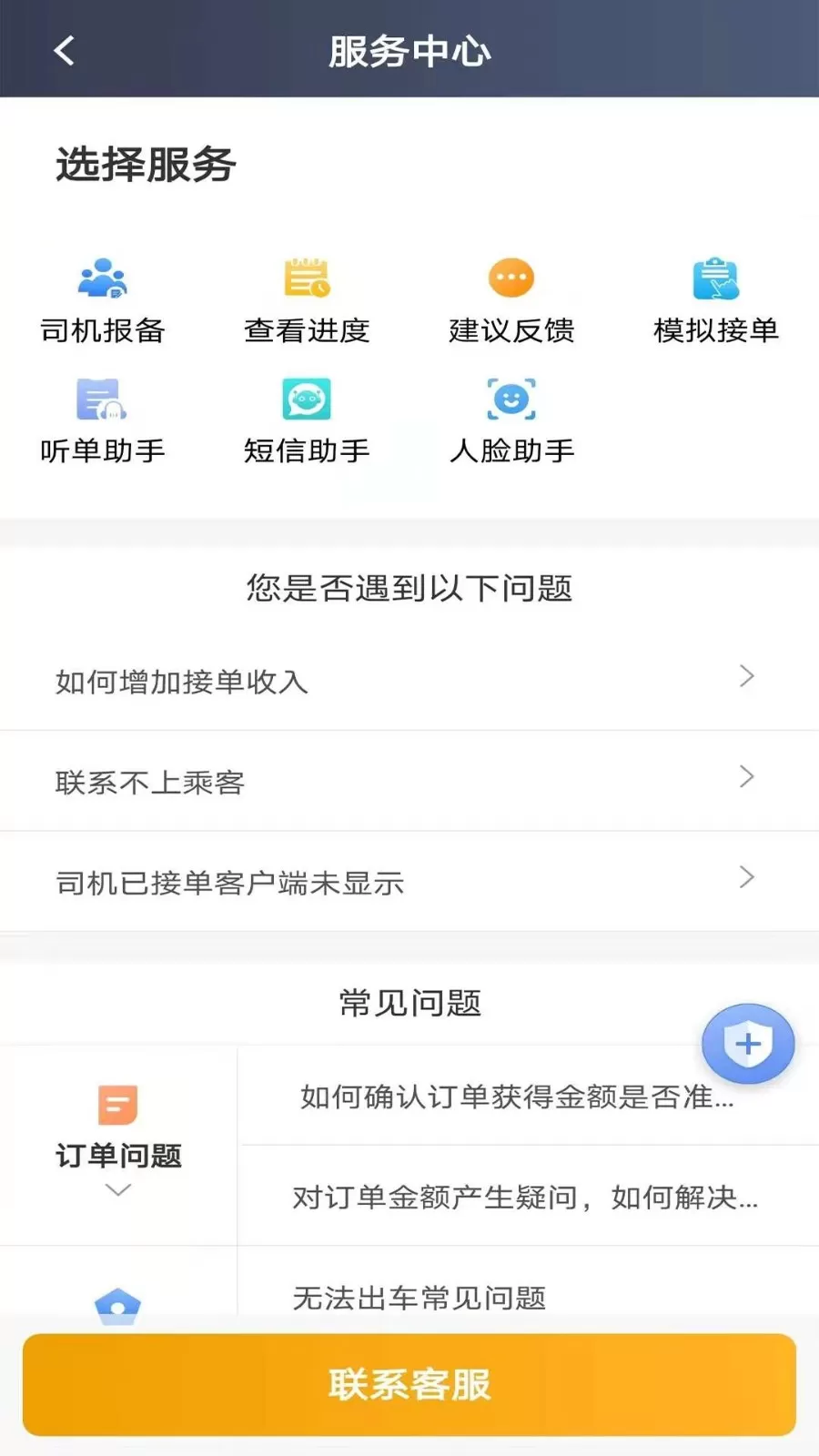The height and width of the screenshot is (1456, 819).
Task: Open 如何增加接单收入 question
Action: (x=409, y=681)
